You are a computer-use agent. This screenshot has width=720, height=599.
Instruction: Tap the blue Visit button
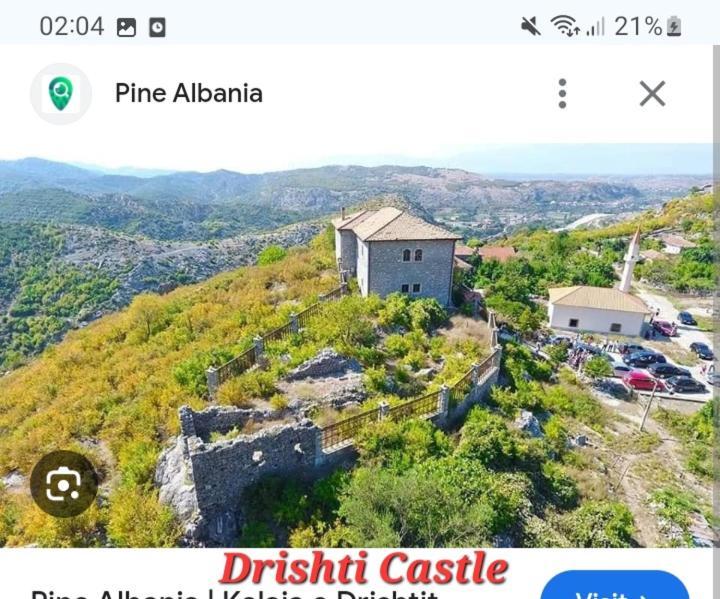(615, 588)
